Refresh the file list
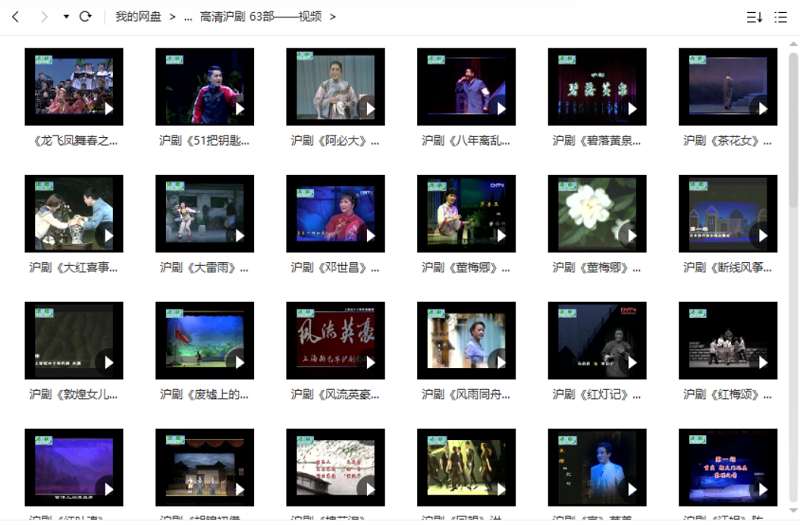This screenshot has height=527, width=800. tap(86, 17)
